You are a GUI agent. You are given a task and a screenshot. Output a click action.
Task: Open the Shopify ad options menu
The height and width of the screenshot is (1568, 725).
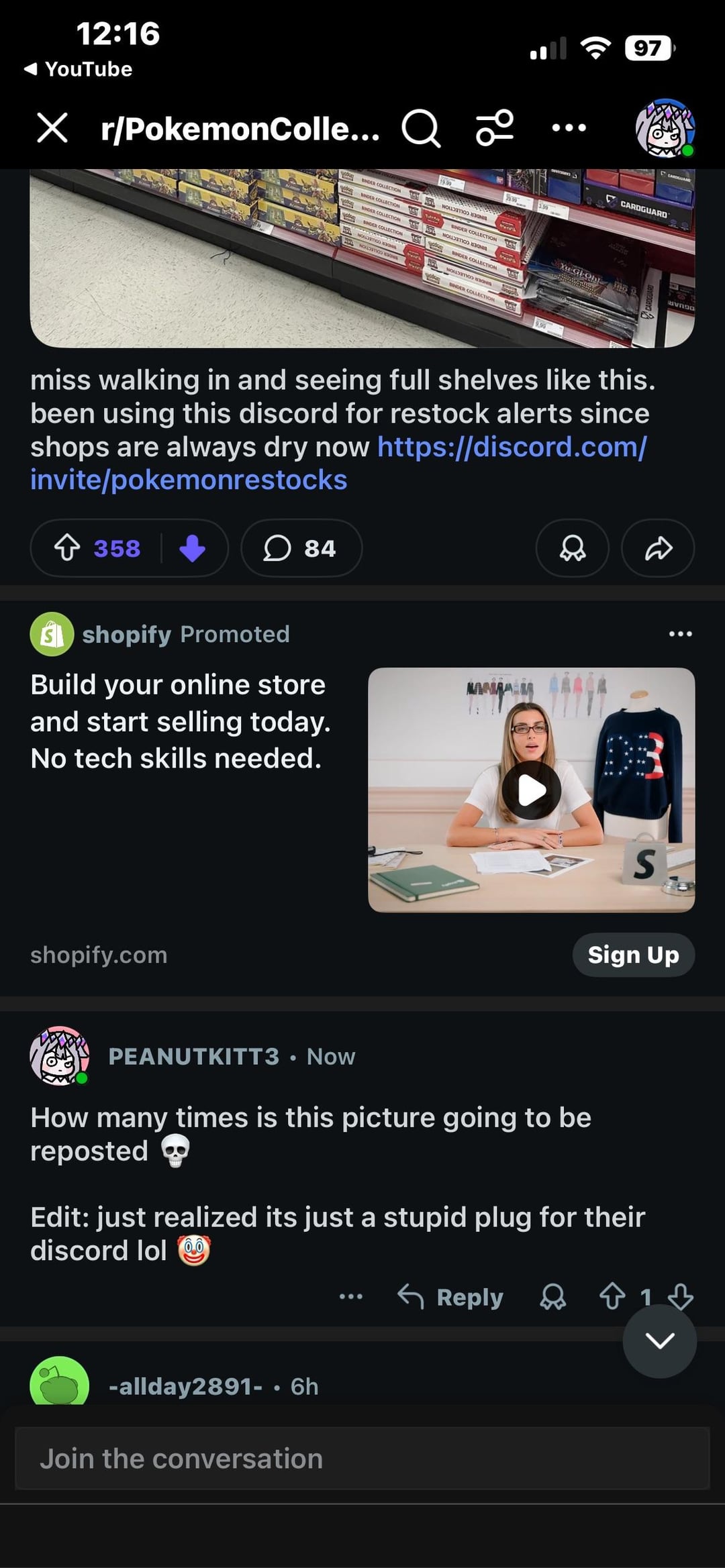click(680, 634)
